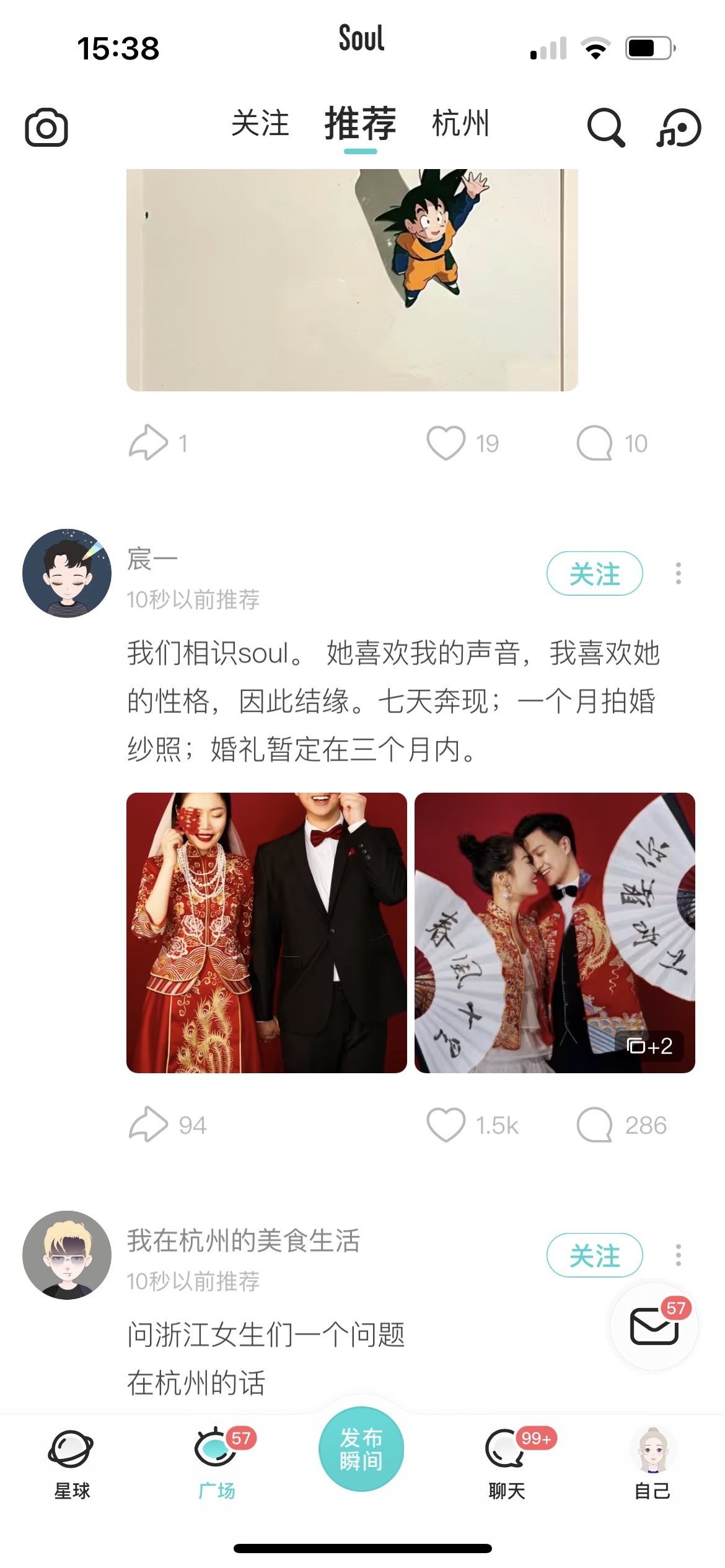This screenshot has width=725, height=1568.
Task: Open the overflow menu on 宸一's post
Action: (679, 573)
